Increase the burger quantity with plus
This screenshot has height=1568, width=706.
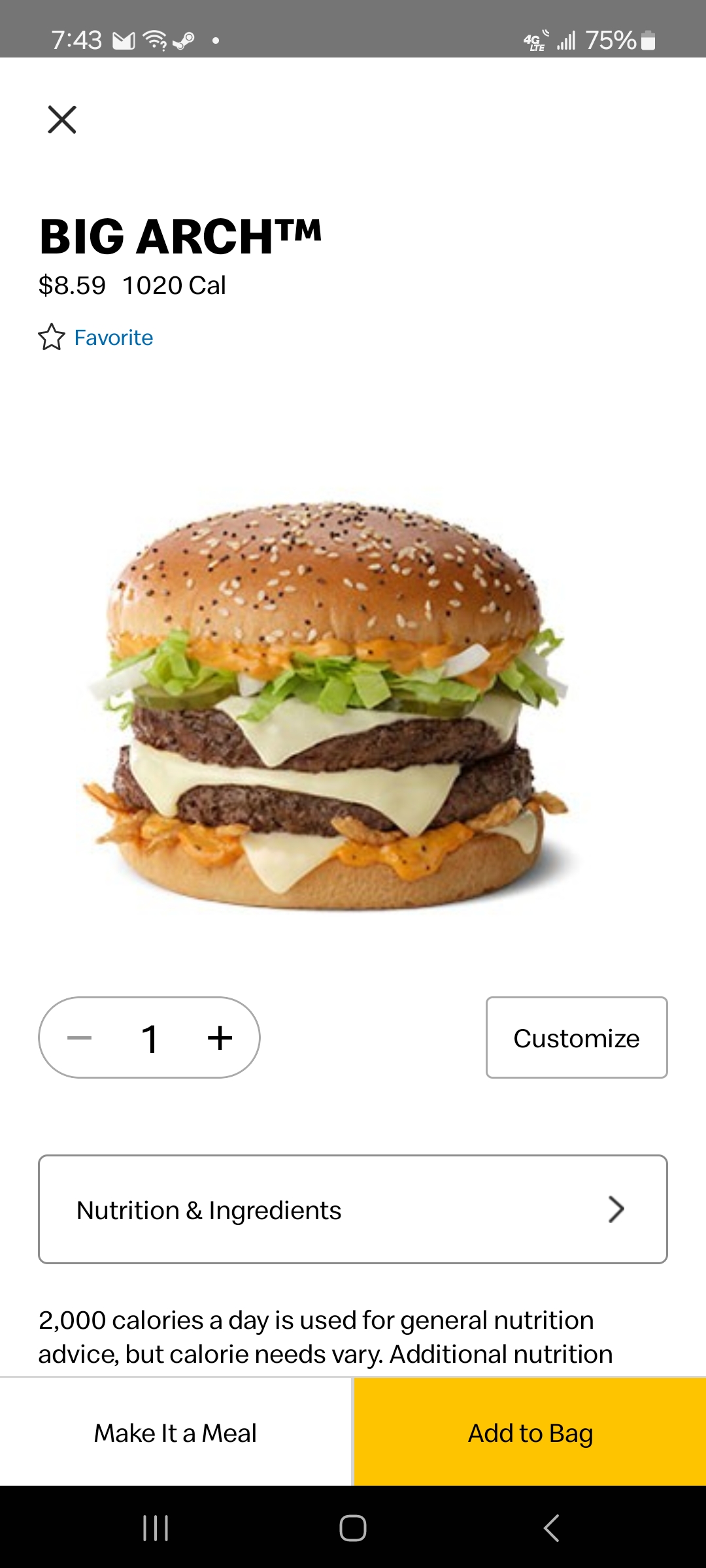pyautogui.click(x=220, y=1037)
